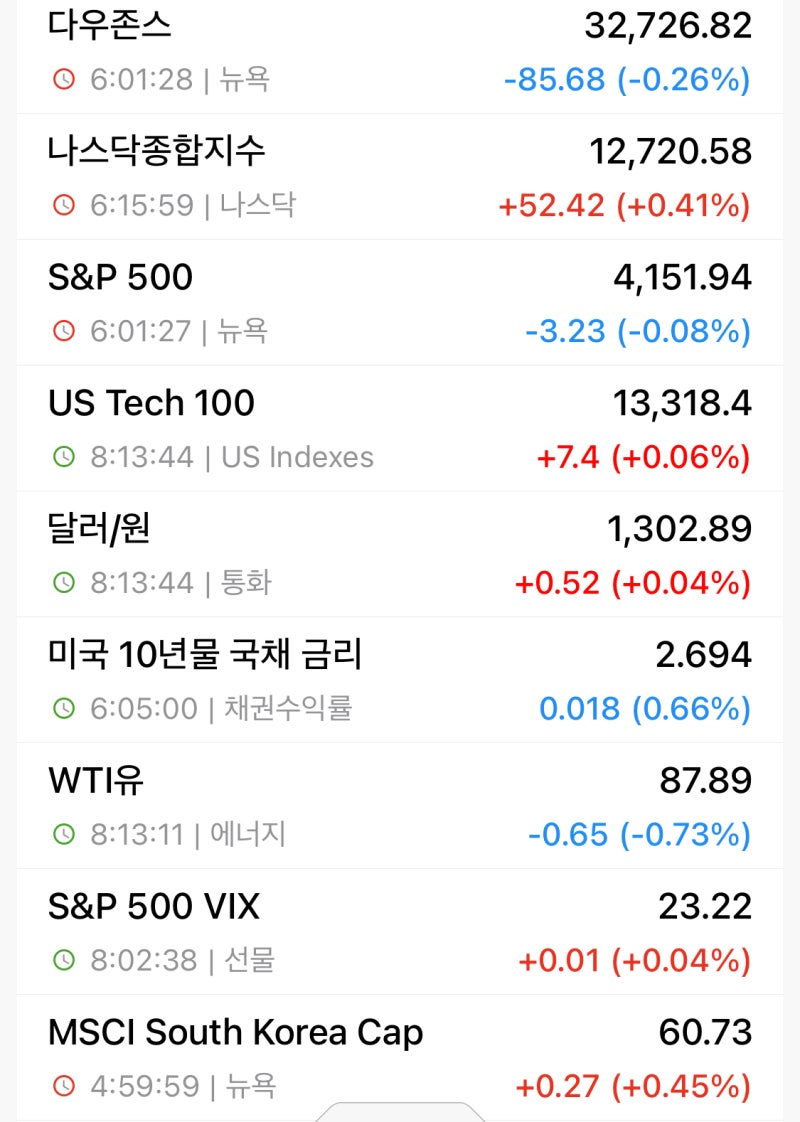This screenshot has width=800, height=1122.
Task: Click the blue change value -85.68 (-0.26%)
Action: coord(627,80)
